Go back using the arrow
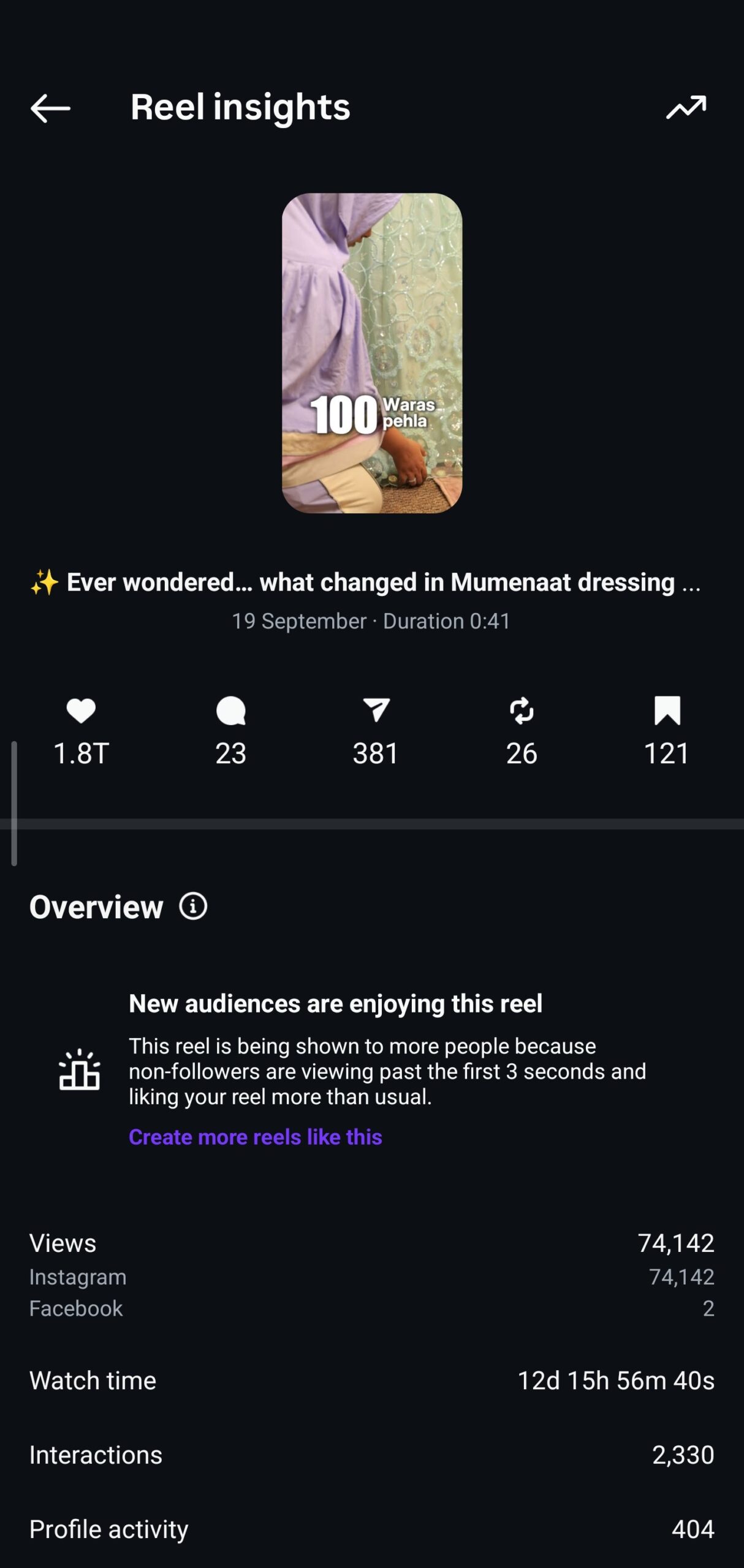744x1568 pixels. 50,108
